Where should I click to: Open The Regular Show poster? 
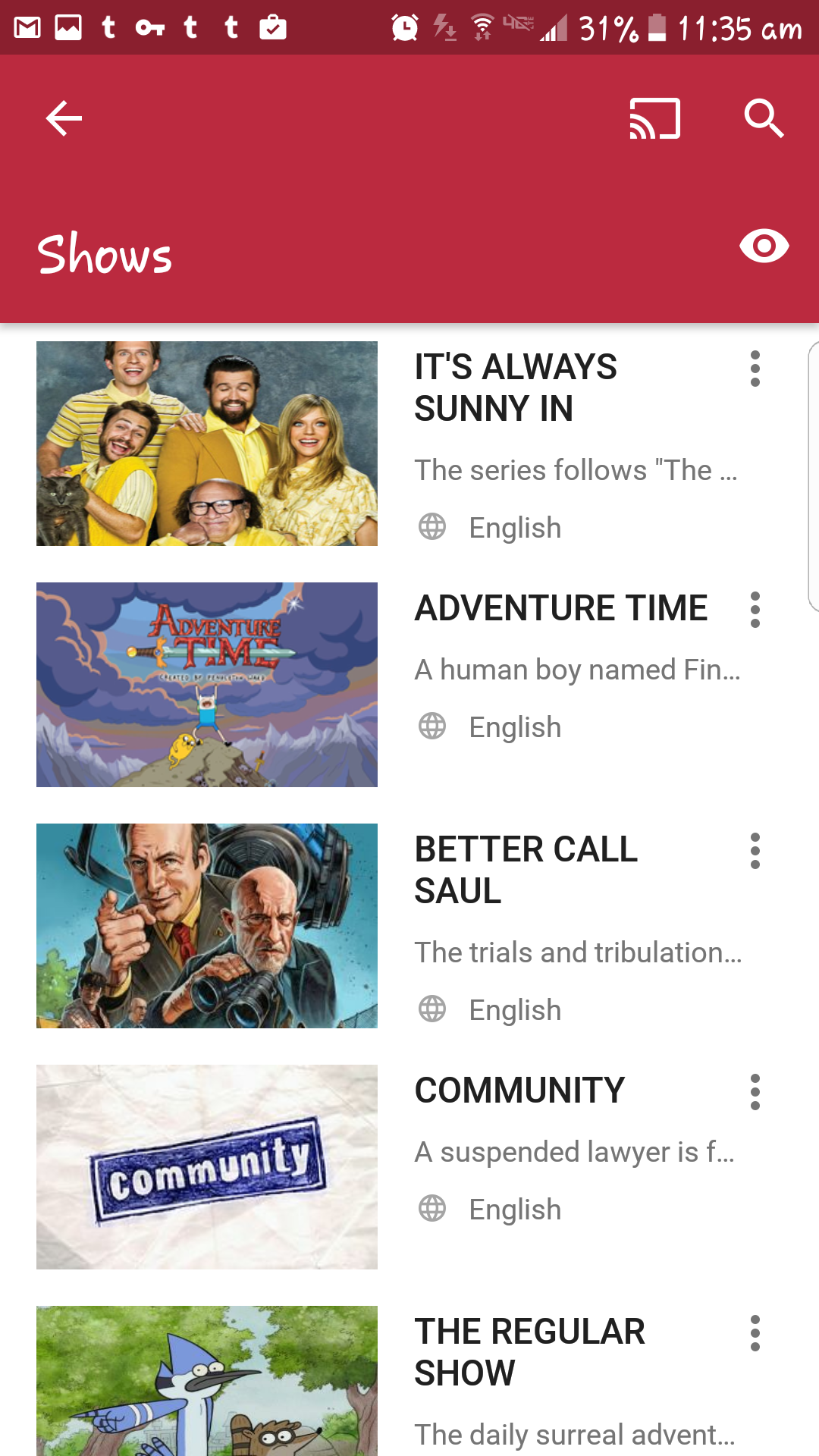pyautogui.click(x=207, y=1380)
